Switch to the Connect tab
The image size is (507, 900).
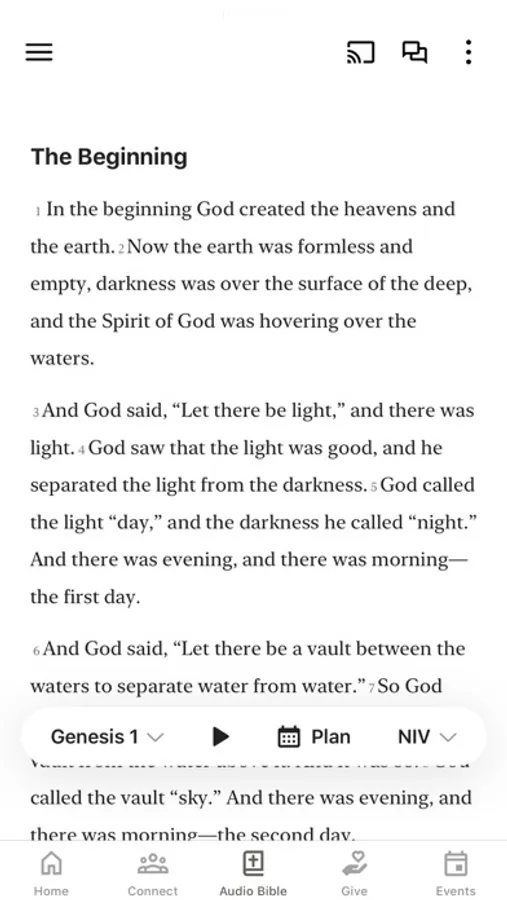[153, 872]
